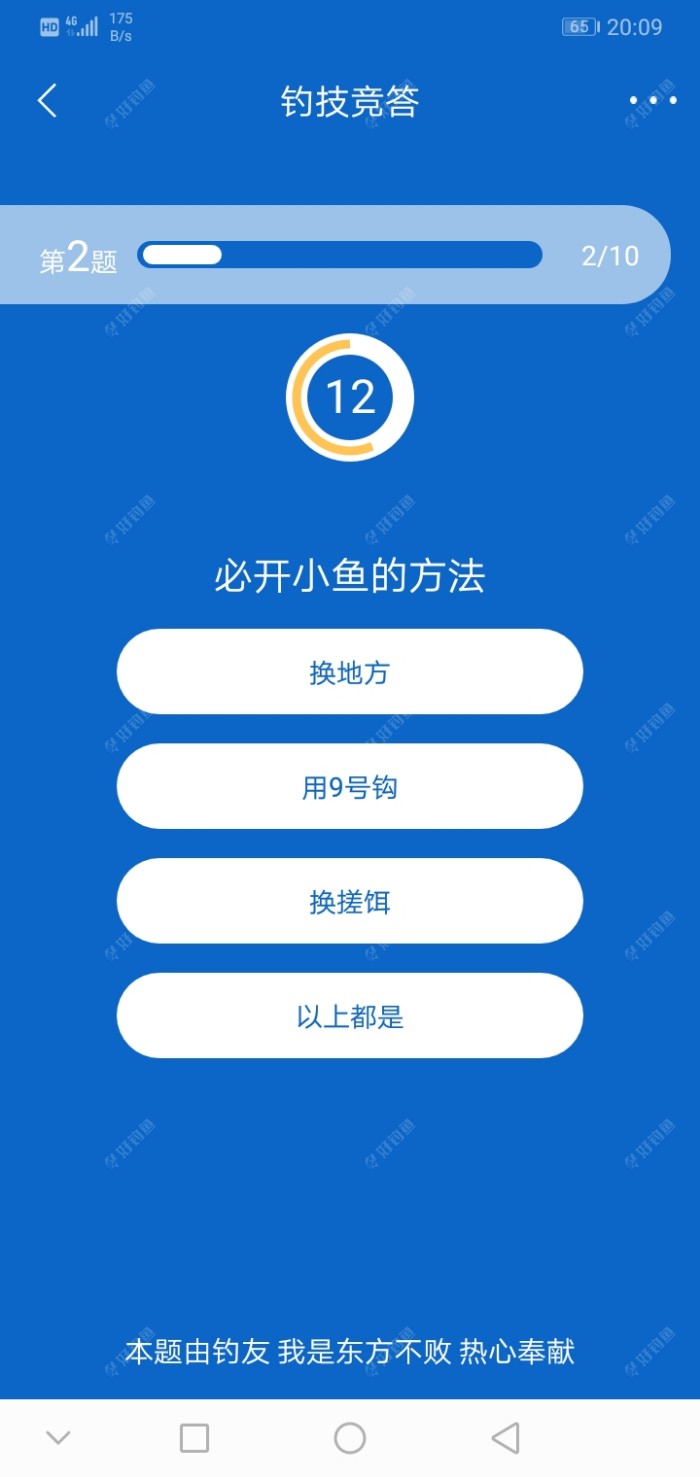Tap the system home button
Image resolution: width=700 pixels, height=1477 pixels.
coord(349,1438)
